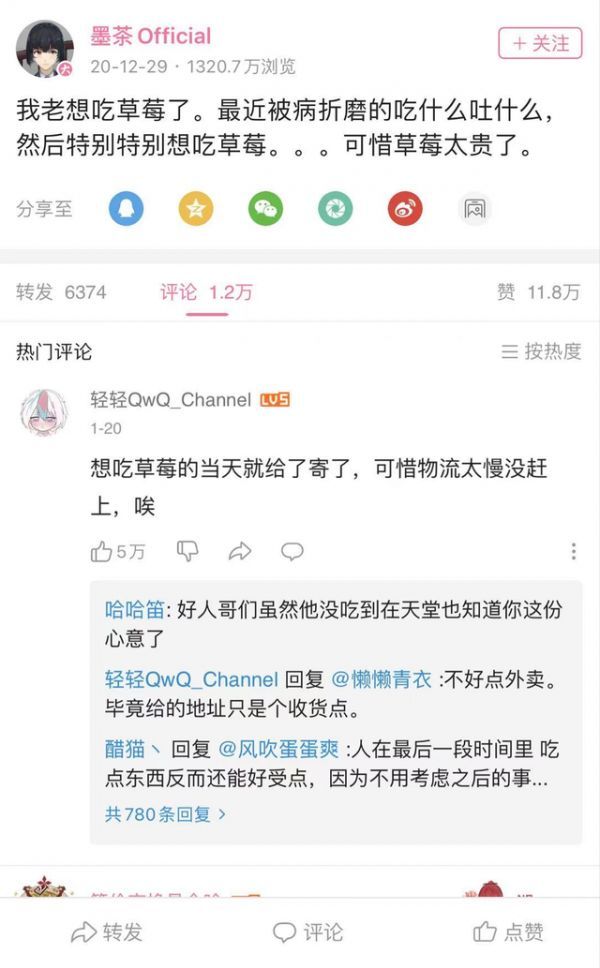
Task: Open the three-dot menu on the comment
Action: point(573,551)
